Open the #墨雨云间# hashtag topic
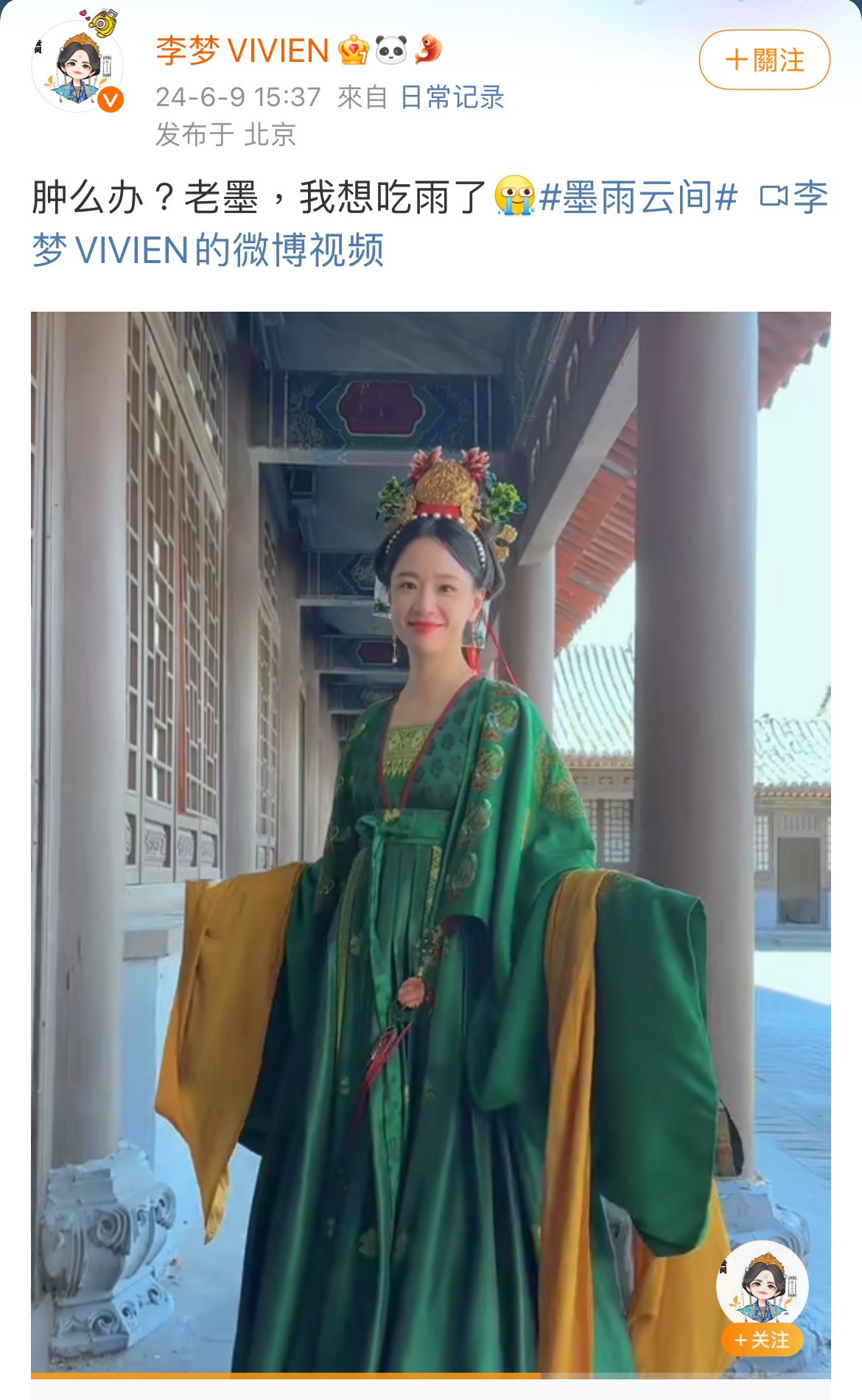The image size is (862, 1400). [x=638, y=198]
